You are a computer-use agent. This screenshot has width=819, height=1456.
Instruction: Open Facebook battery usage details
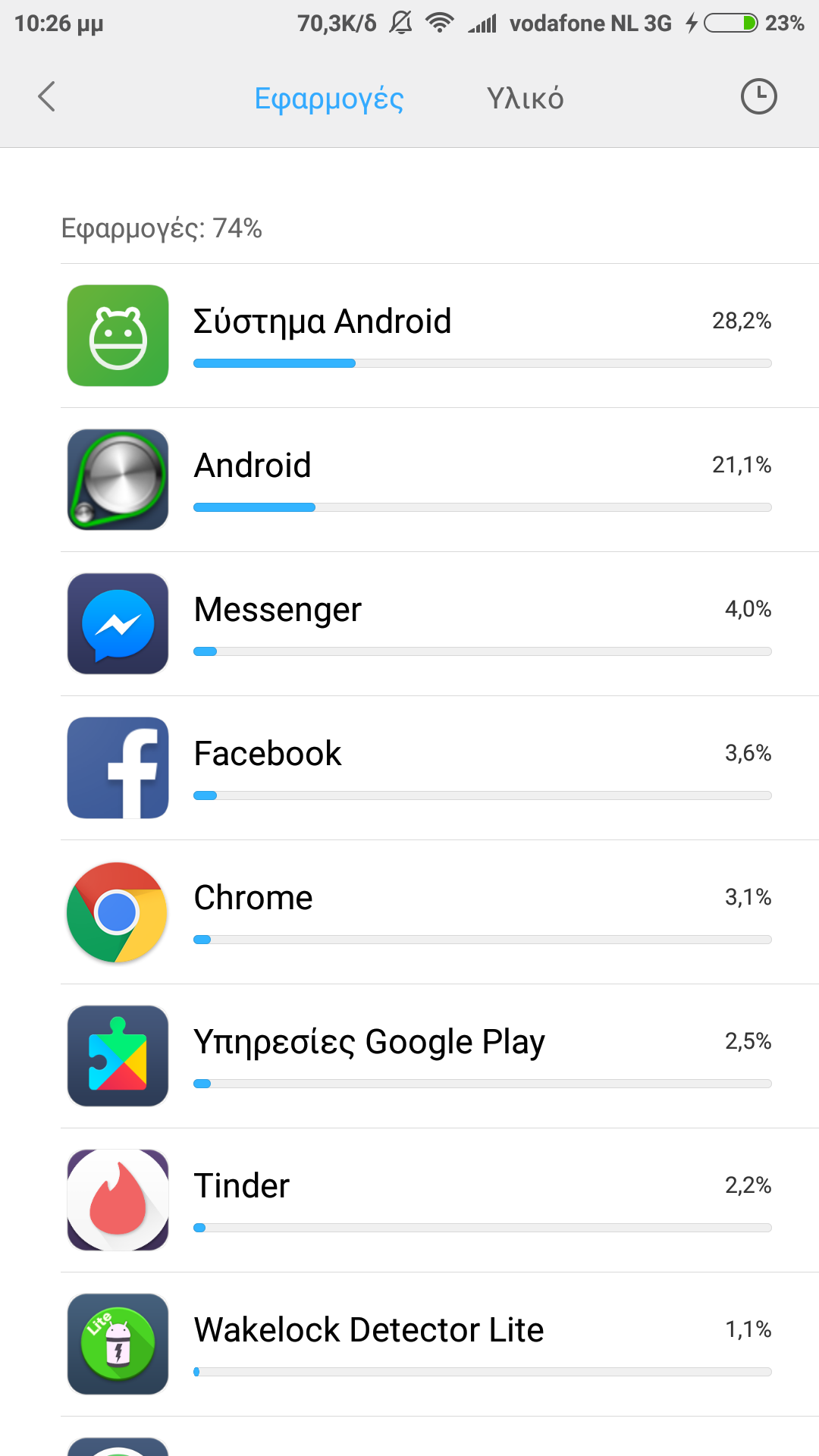[x=440, y=768]
